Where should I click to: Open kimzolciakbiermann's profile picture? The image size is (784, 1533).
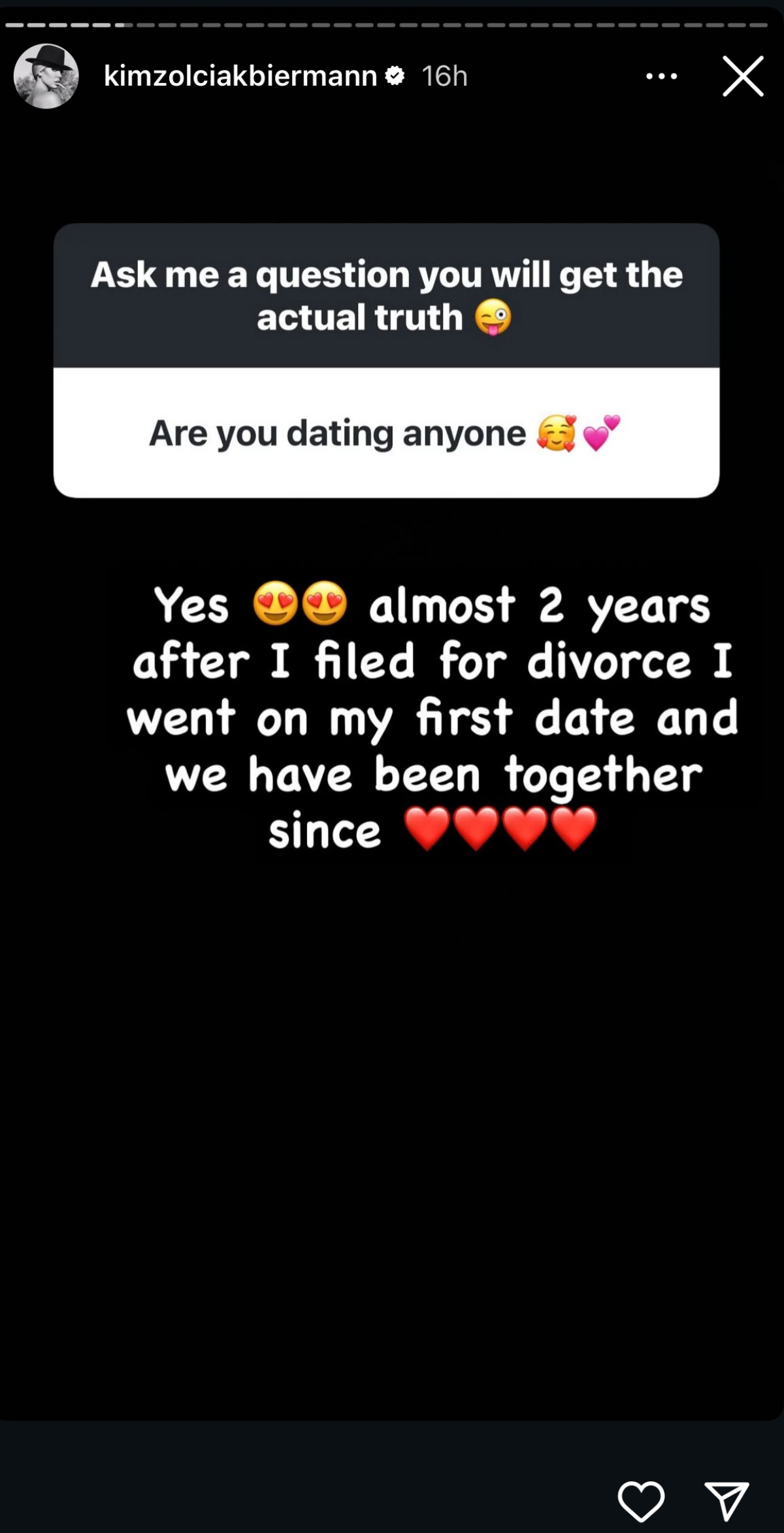click(46, 76)
